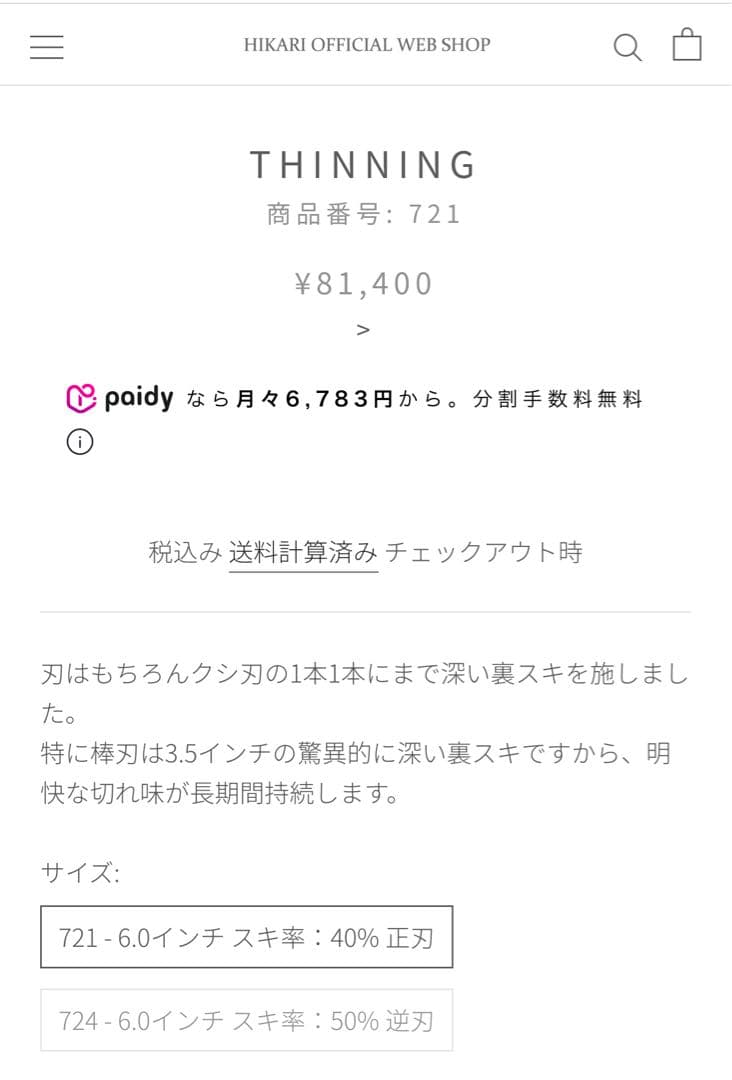Open the hamburger navigation menu
This screenshot has width=732, height=1080.
(46, 46)
